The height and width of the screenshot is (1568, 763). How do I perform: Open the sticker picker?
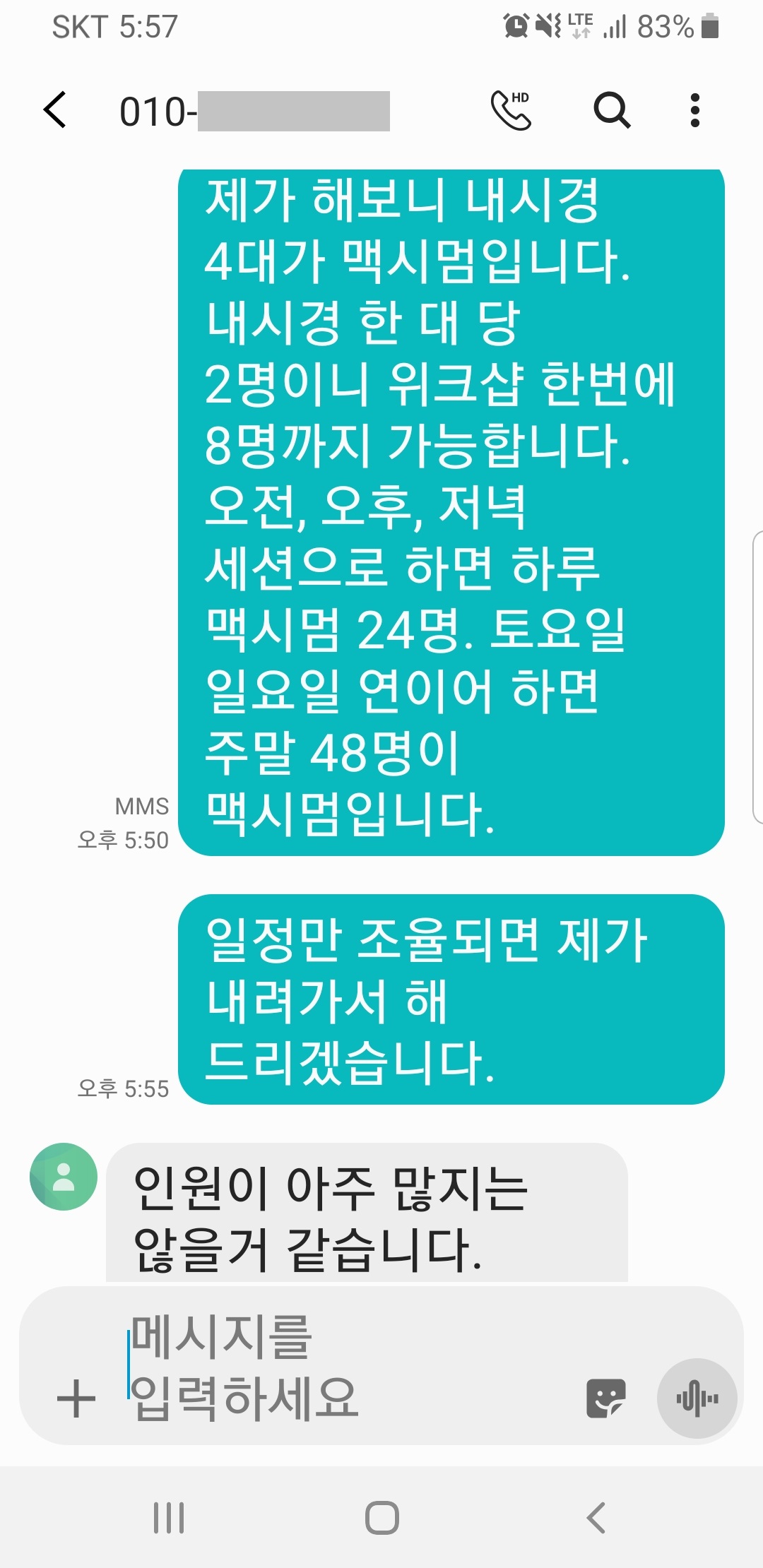[606, 1398]
